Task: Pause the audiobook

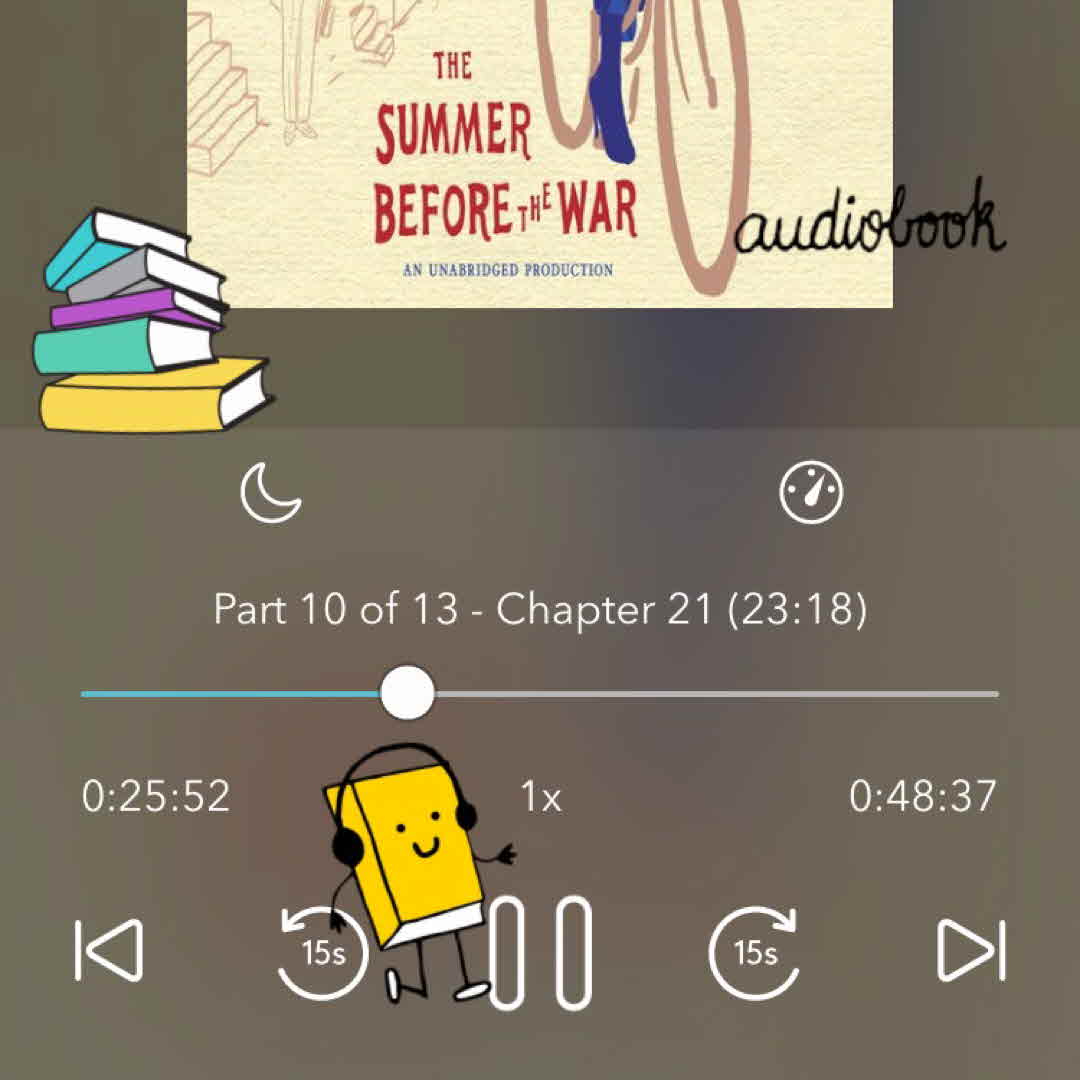Action: pyautogui.click(x=541, y=952)
